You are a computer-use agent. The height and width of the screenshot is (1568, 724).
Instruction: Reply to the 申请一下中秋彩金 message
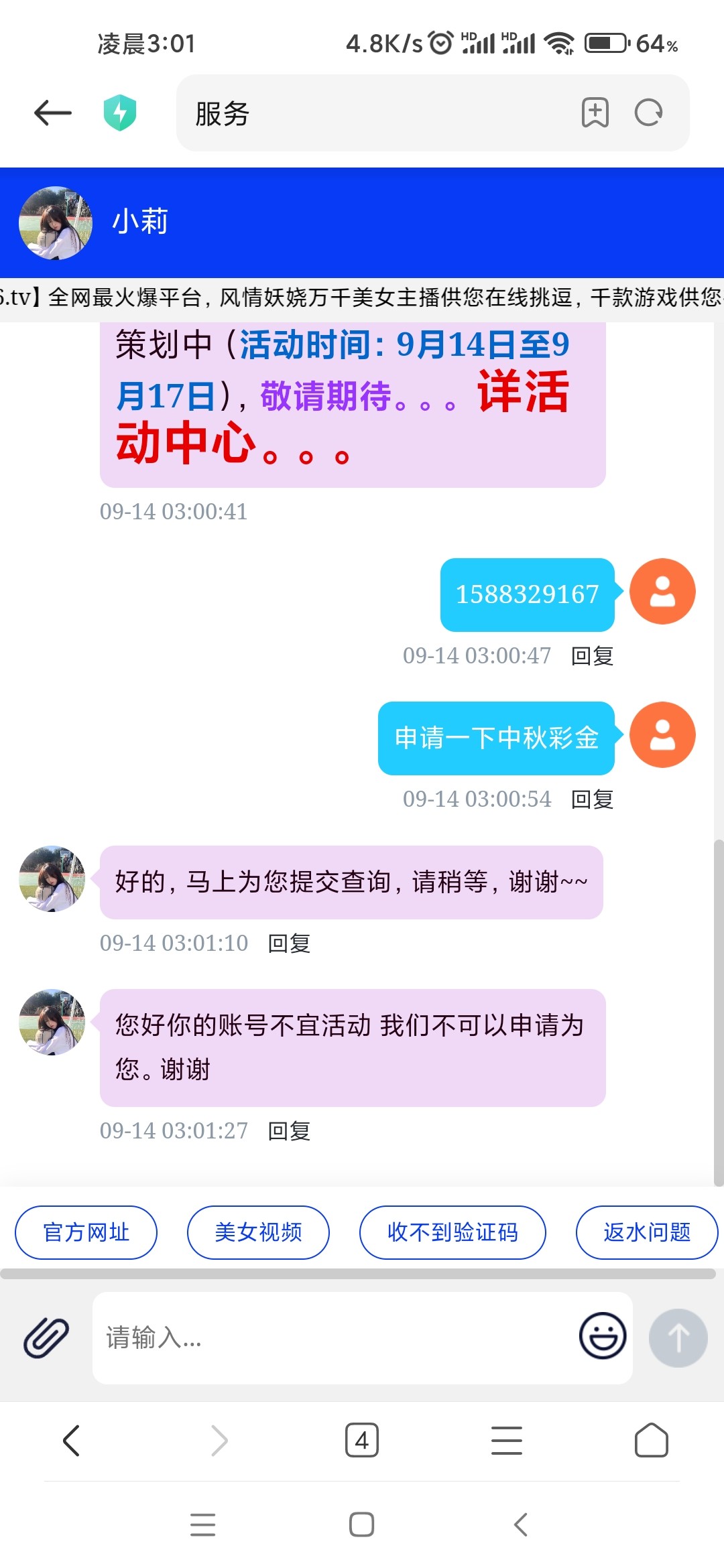click(592, 799)
